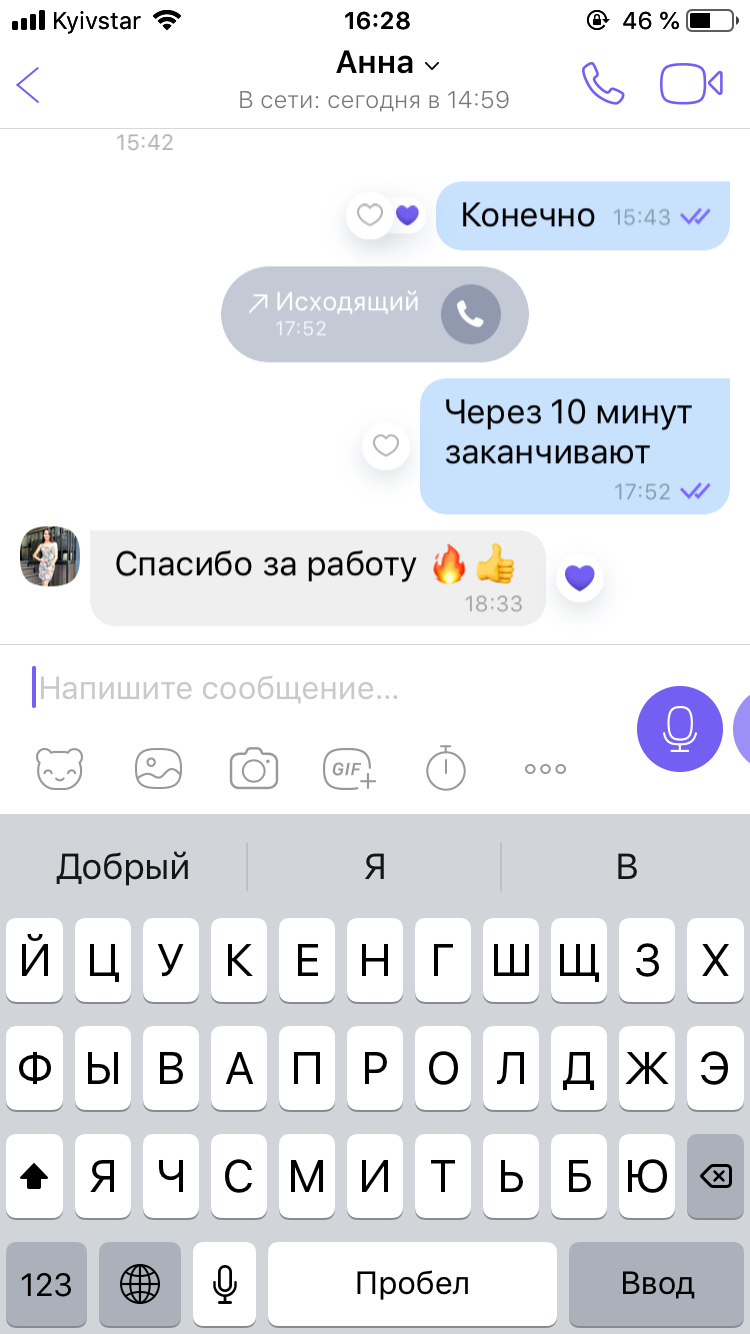Tap the heart next to 'Спасибо за работу'
The width and height of the screenshot is (750, 1334).
pyautogui.click(x=580, y=577)
